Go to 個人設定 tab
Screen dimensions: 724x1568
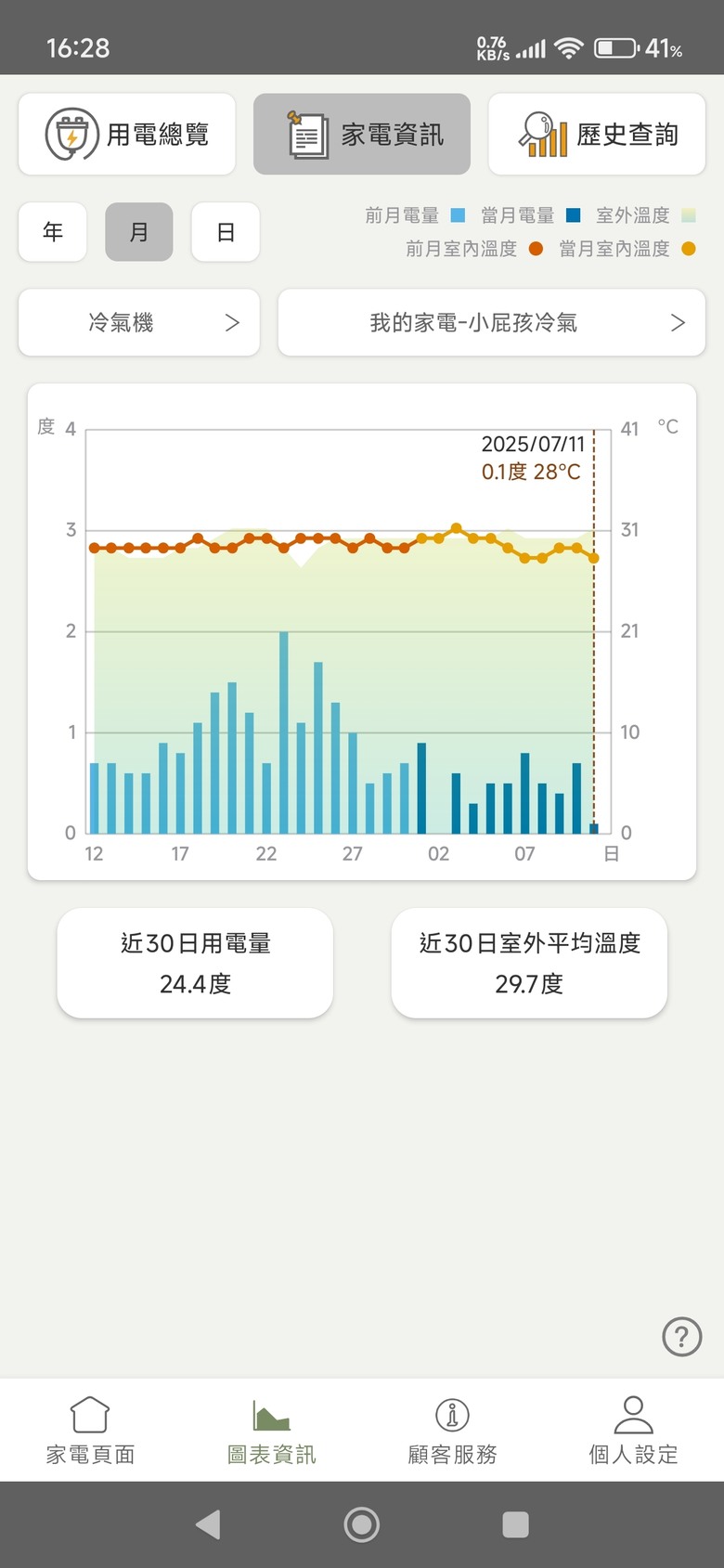(x=633, y=1431)
